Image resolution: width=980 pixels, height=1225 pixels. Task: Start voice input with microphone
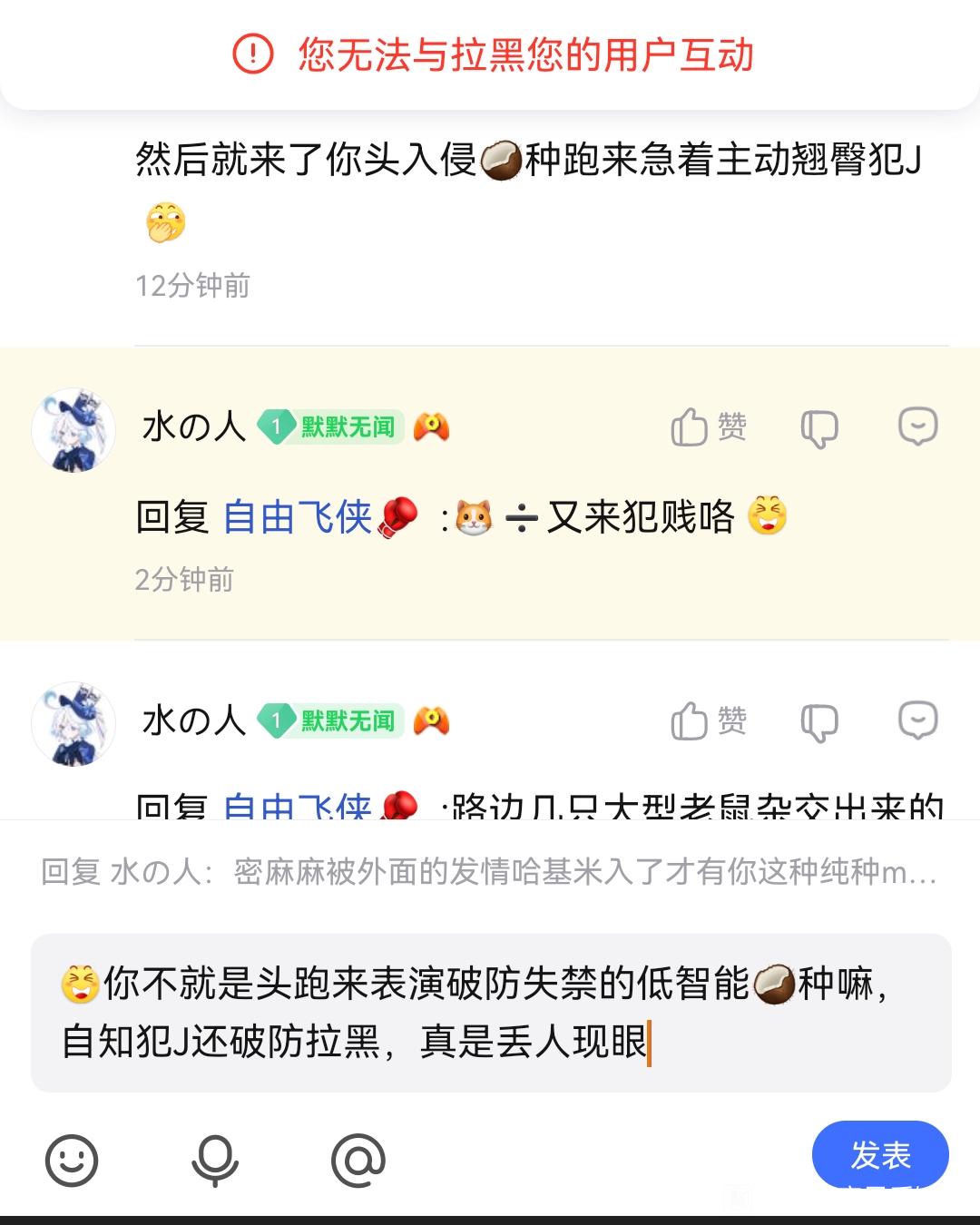tap(215, 1160)
